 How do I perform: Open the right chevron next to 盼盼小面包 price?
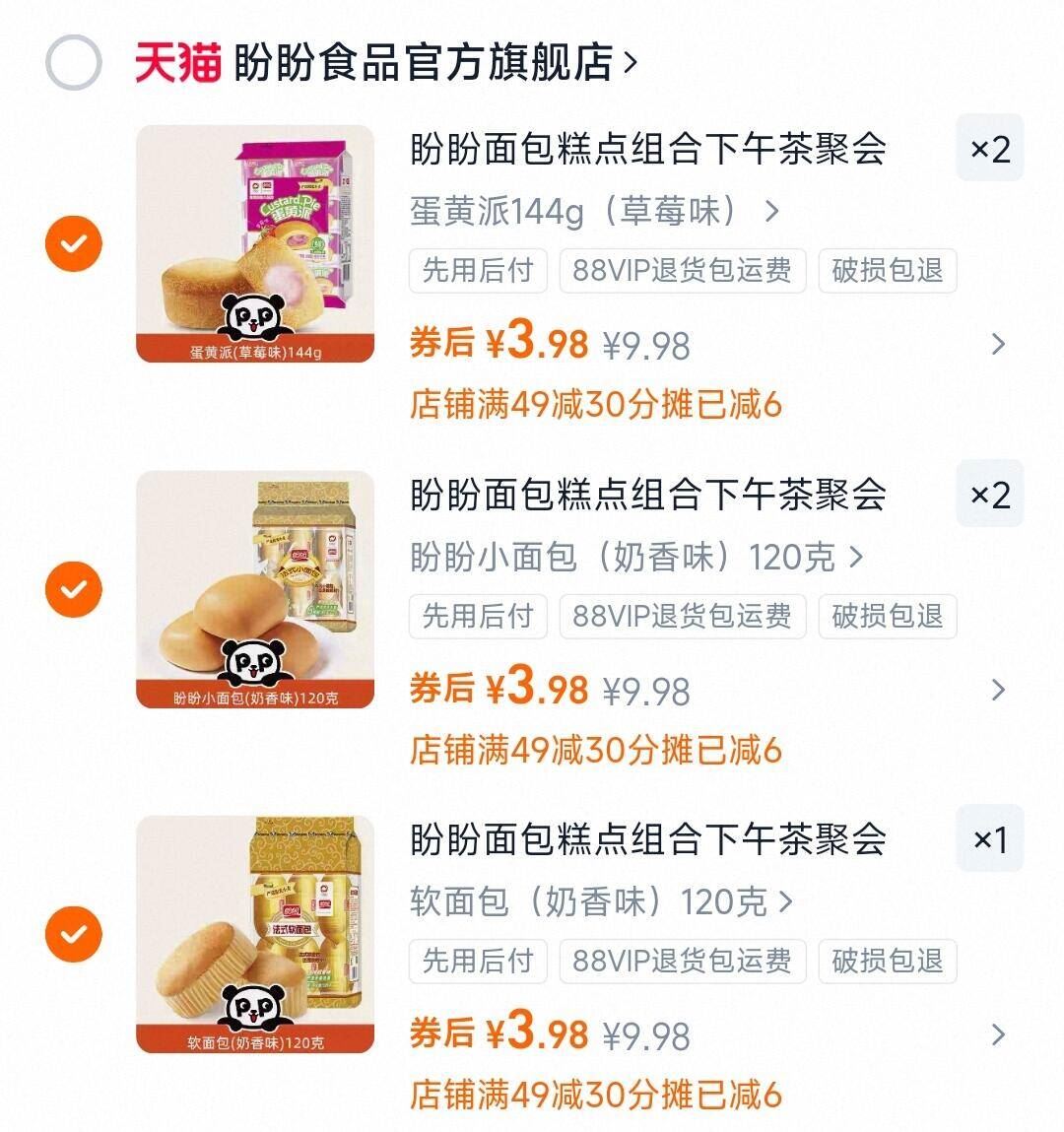point(999,690)
